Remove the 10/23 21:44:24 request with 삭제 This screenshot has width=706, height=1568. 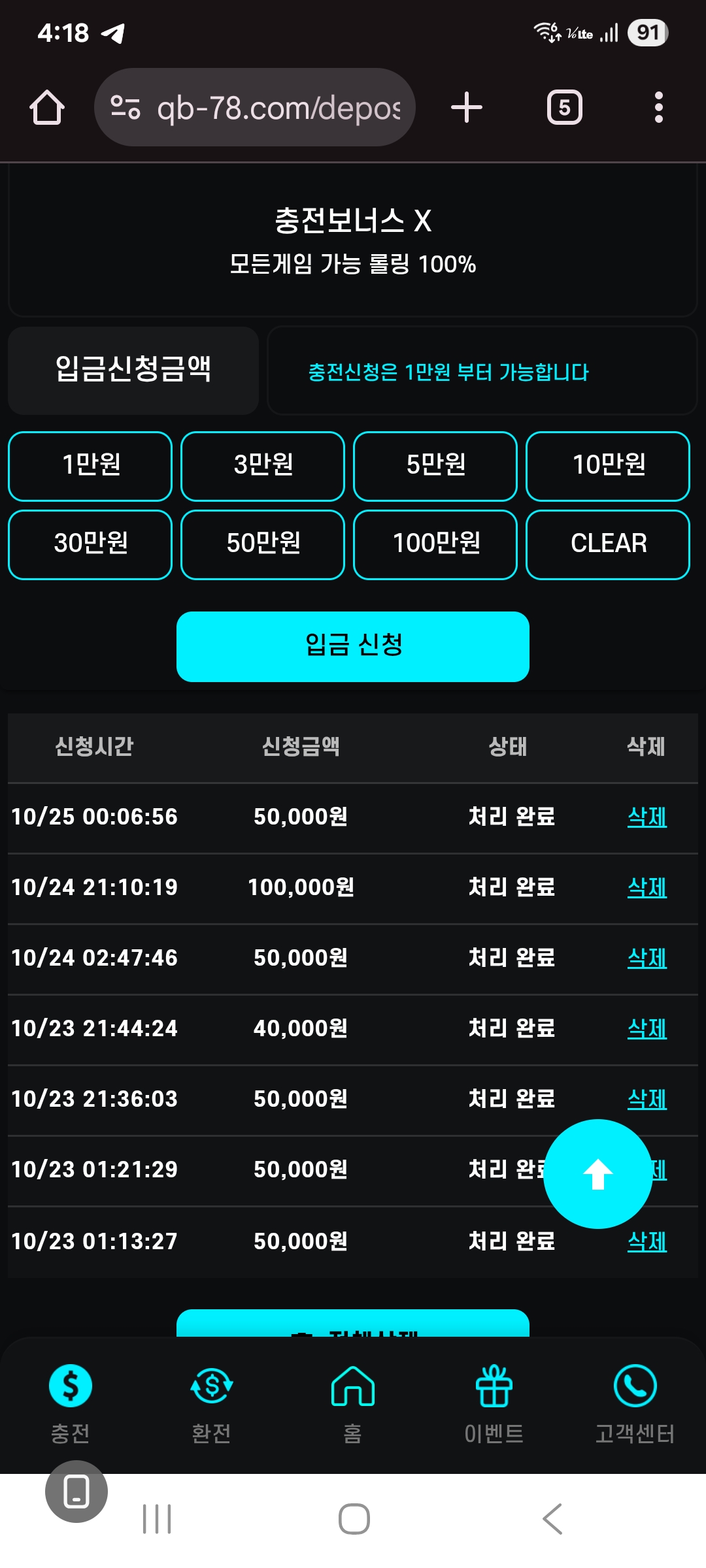pyautogui.click(x=647, y=1028)
